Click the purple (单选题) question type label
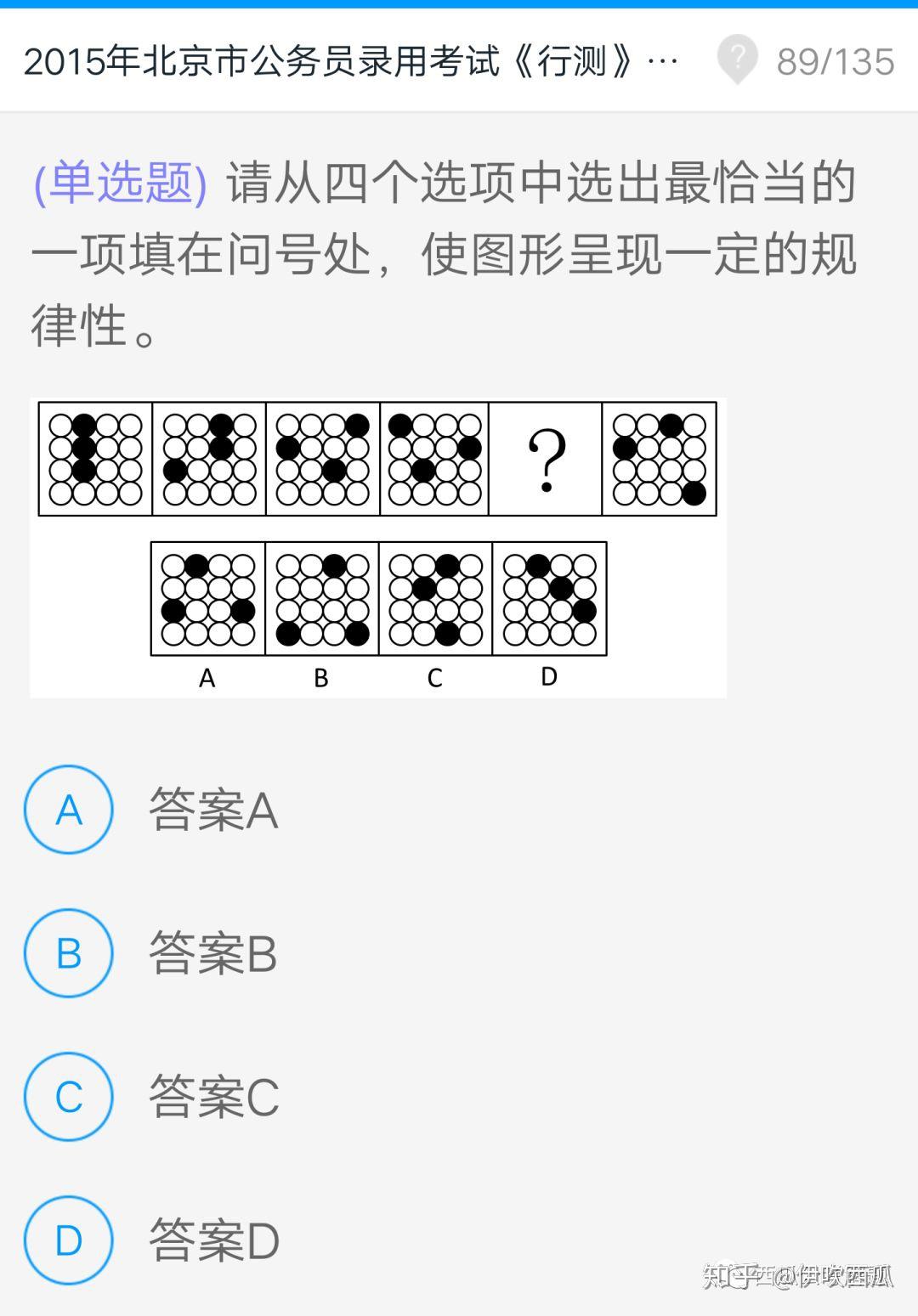918x1316 pixels. [119, 180]
